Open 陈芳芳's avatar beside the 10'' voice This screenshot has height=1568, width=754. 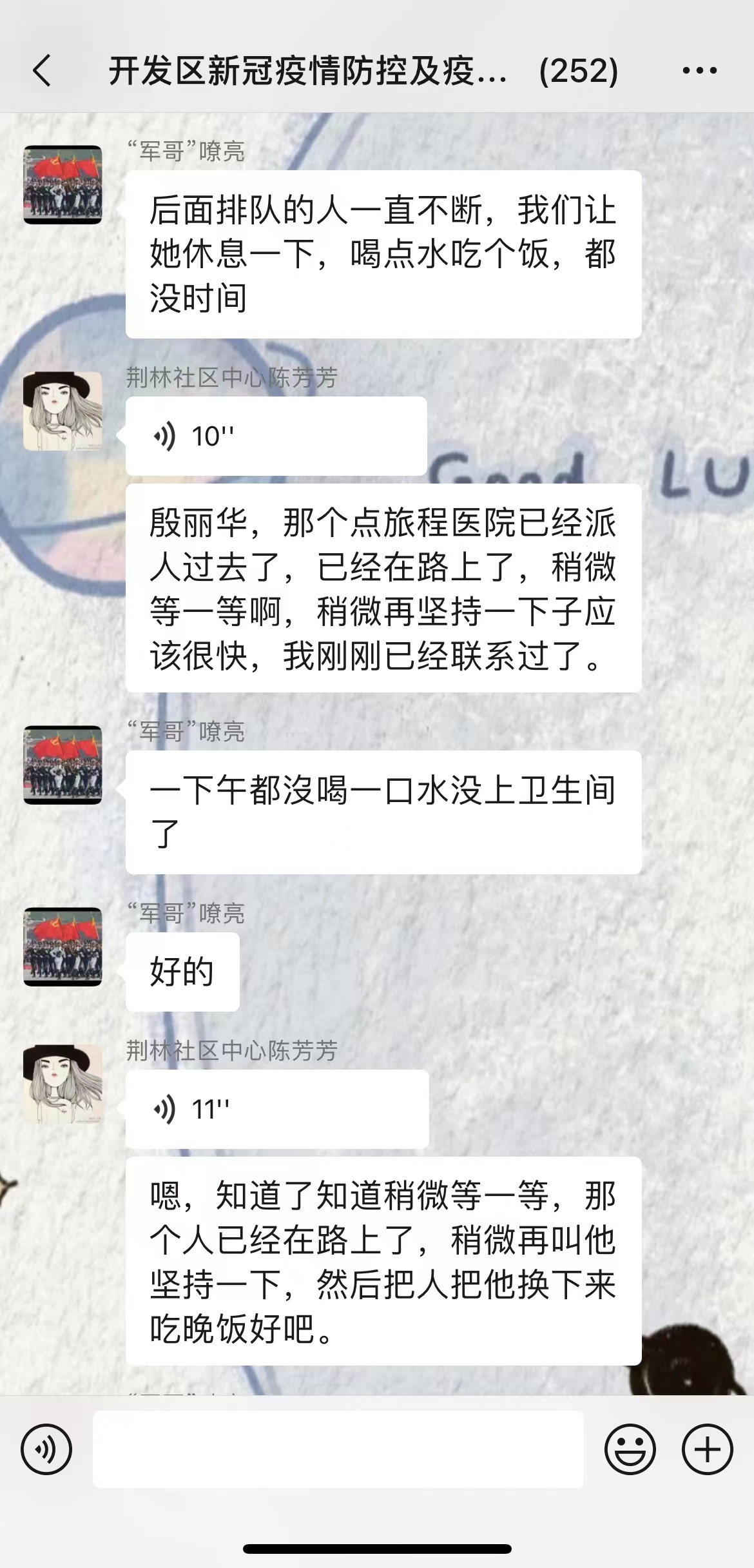click(63, 411)
